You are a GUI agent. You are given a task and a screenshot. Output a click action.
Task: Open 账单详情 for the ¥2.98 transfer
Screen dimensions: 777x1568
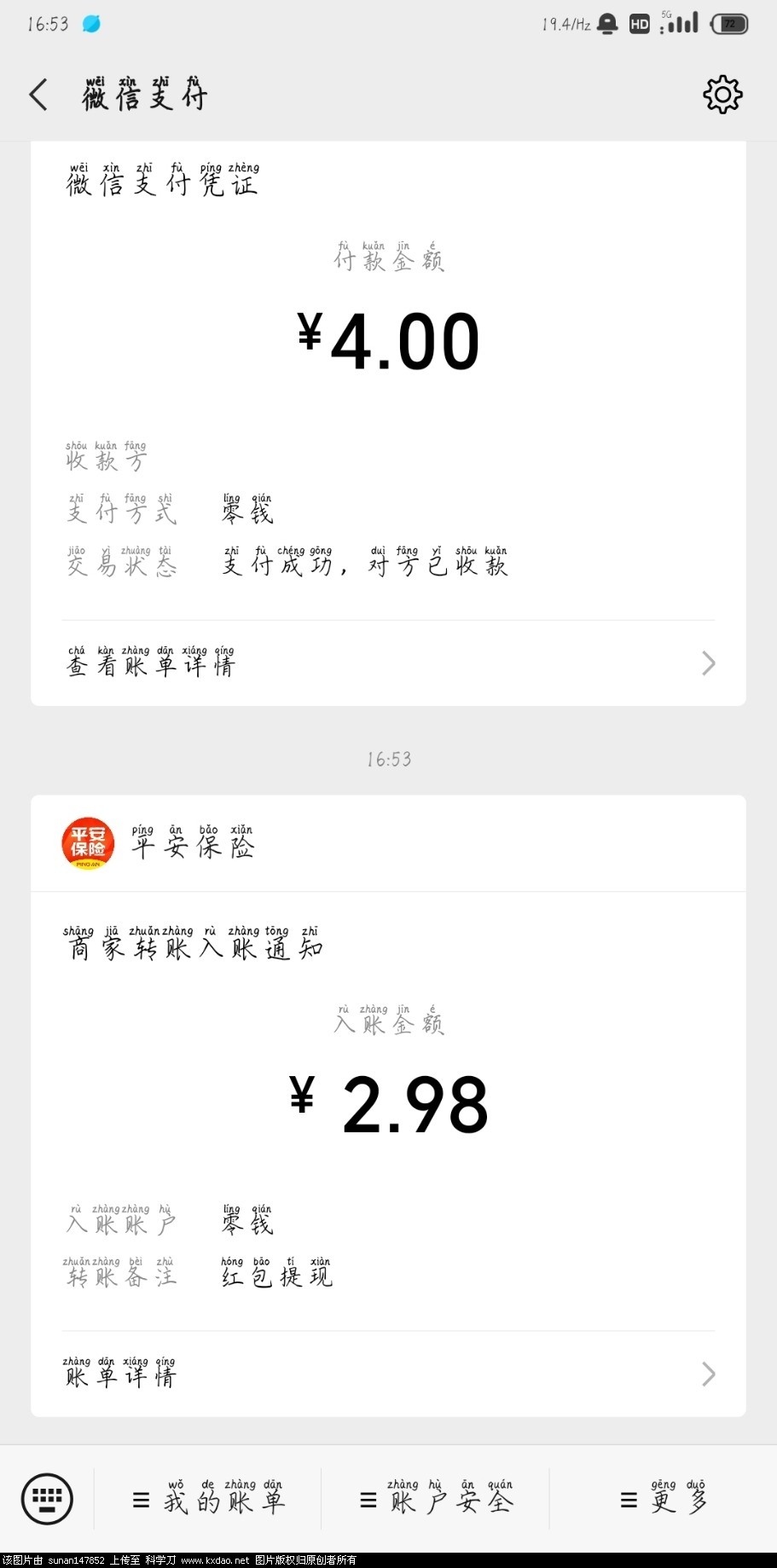point(119,1374)
